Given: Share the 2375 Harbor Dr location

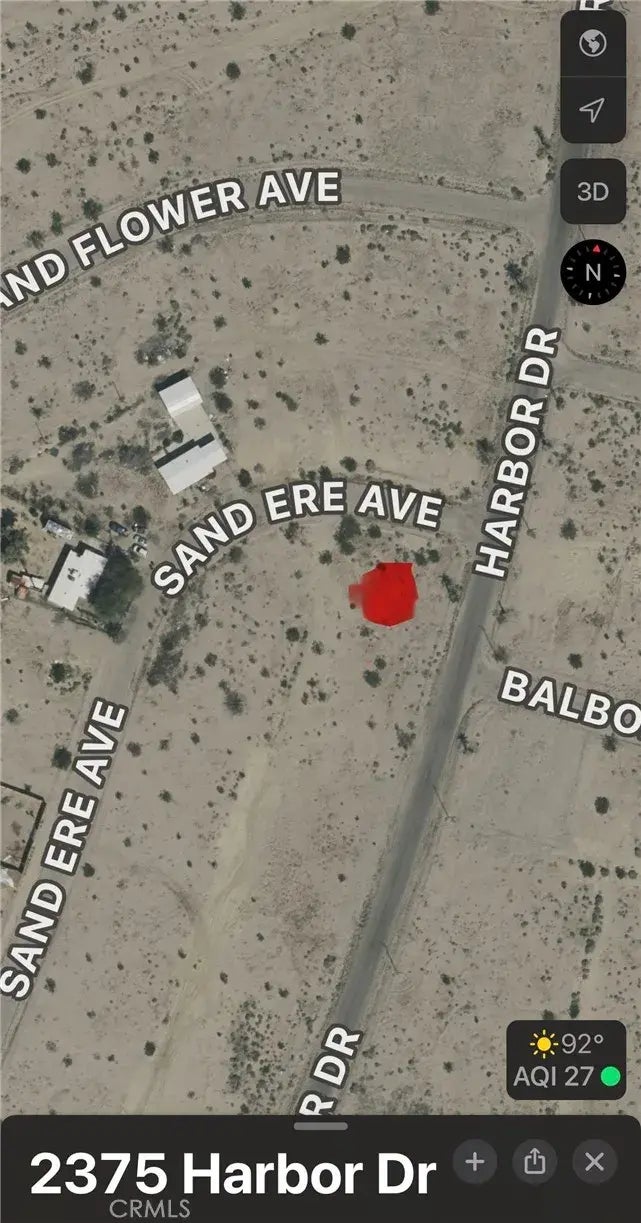Looking at the screenshot, I should pos(535,1161).
